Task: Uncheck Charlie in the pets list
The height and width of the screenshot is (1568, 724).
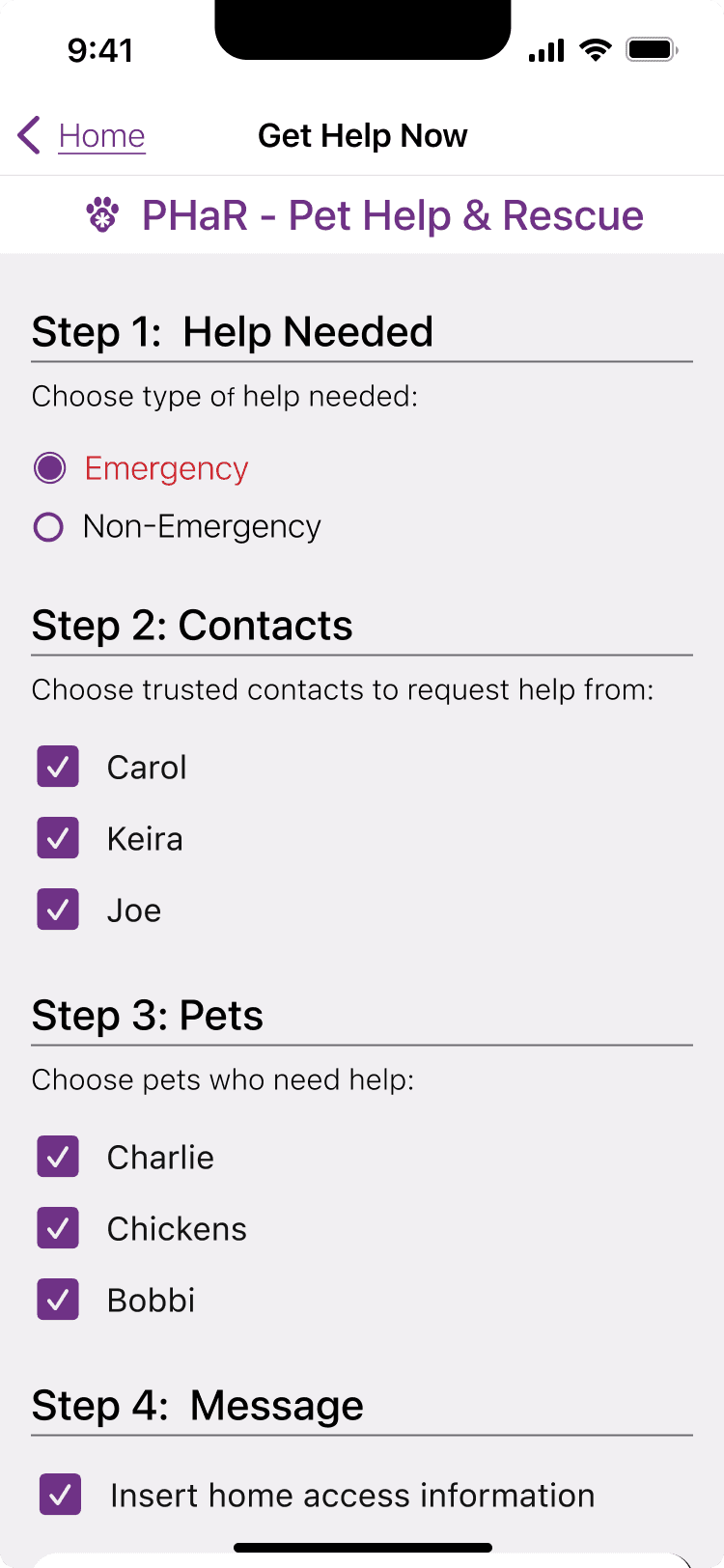Action: pyautogui.click(x=58, y=1157)
